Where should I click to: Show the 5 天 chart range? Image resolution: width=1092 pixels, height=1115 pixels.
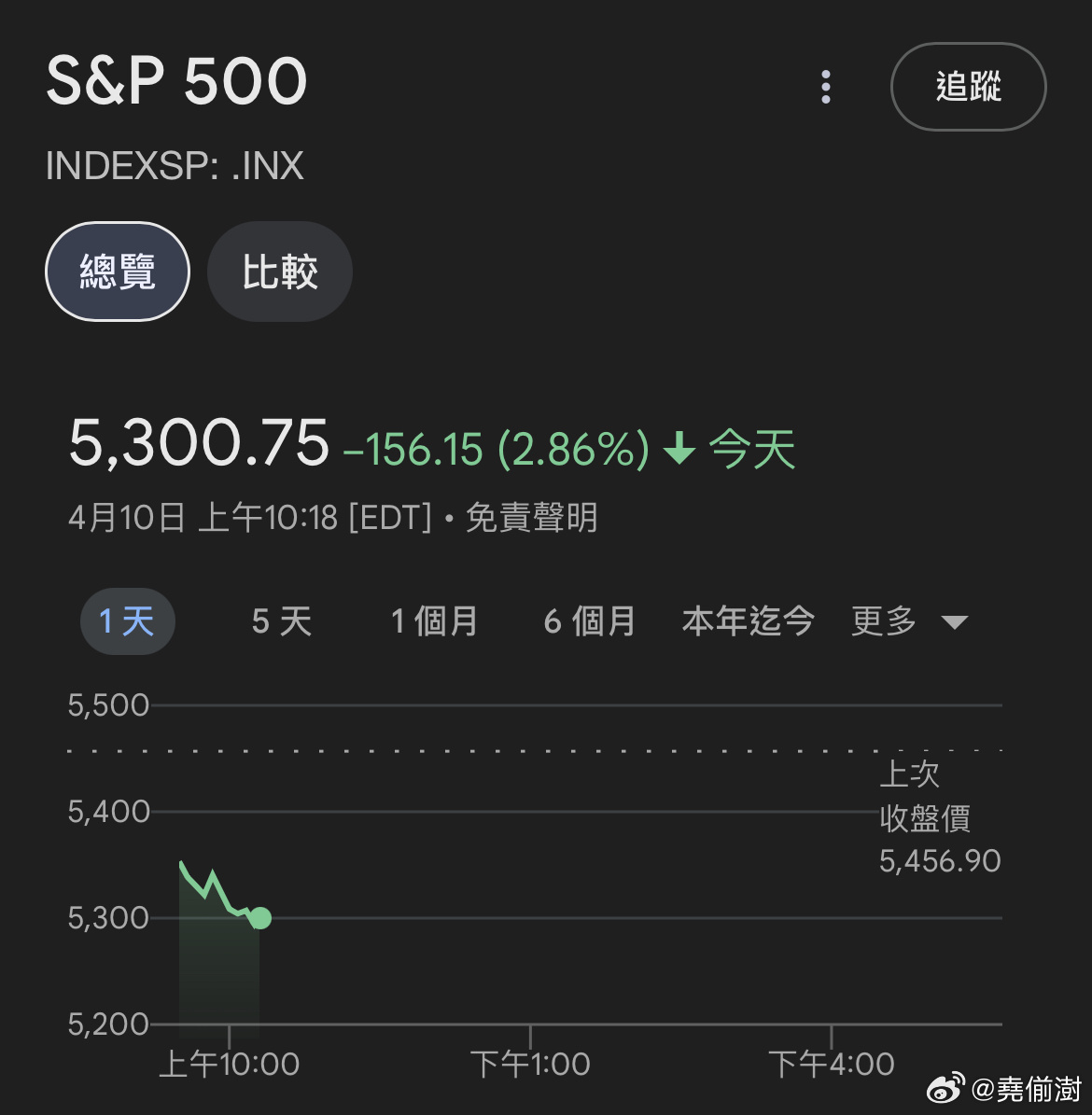coord(282,621)
